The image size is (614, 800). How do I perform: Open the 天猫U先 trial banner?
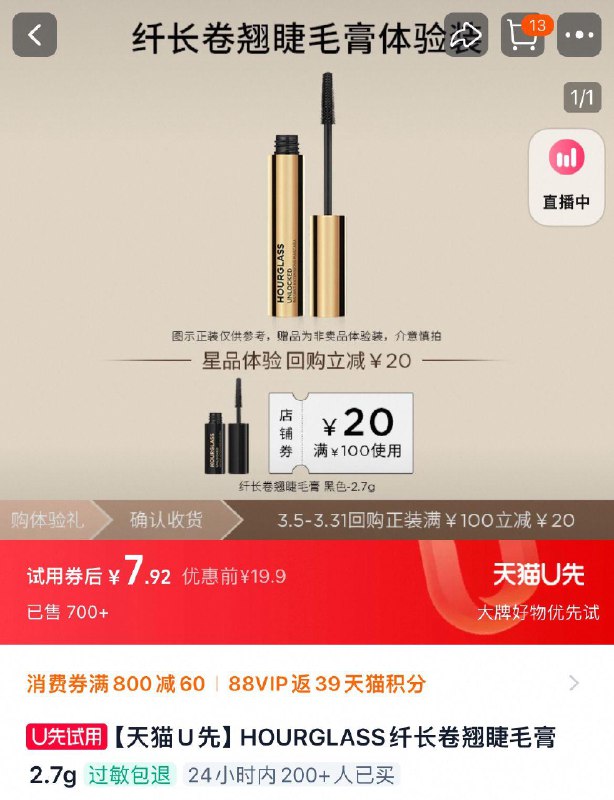pos(538,590)
